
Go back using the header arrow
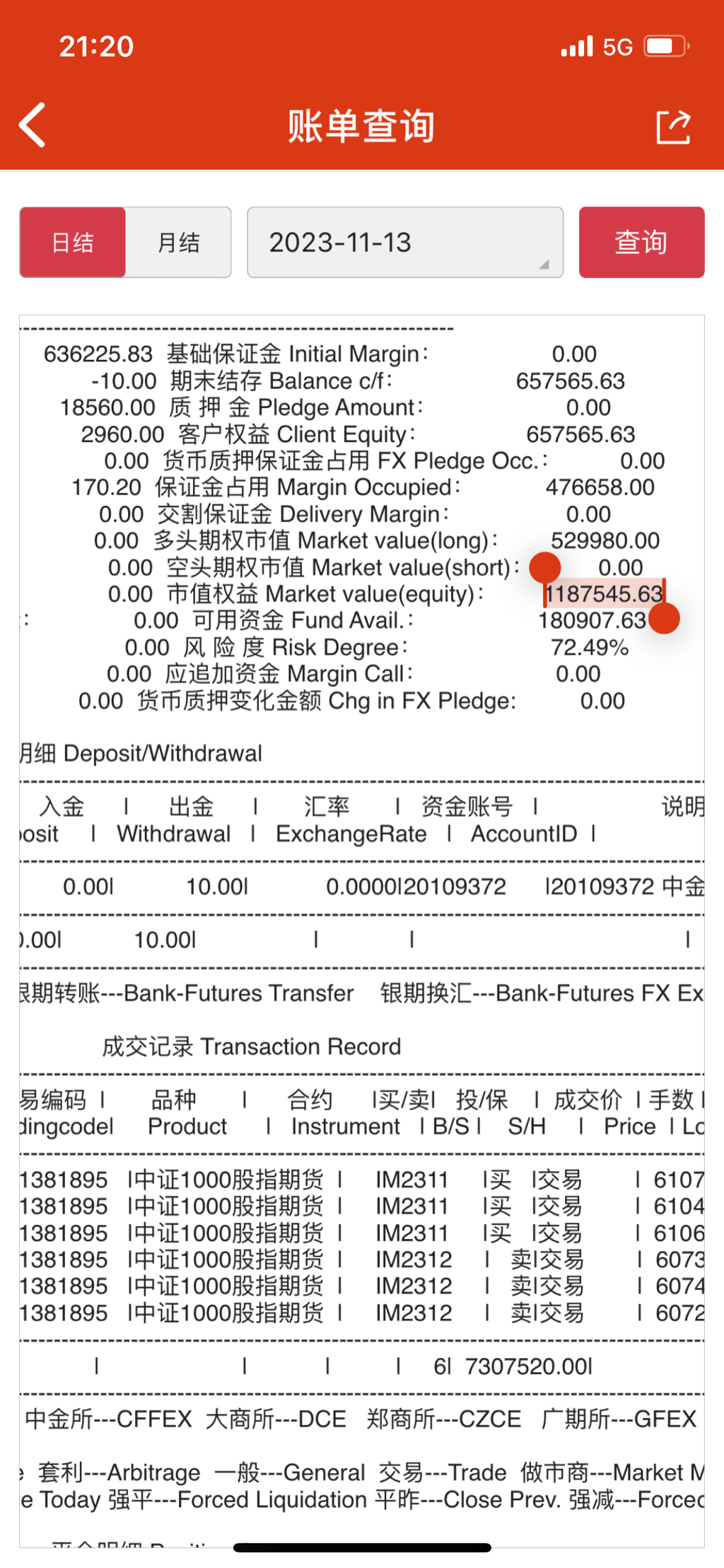click(33, 125)
